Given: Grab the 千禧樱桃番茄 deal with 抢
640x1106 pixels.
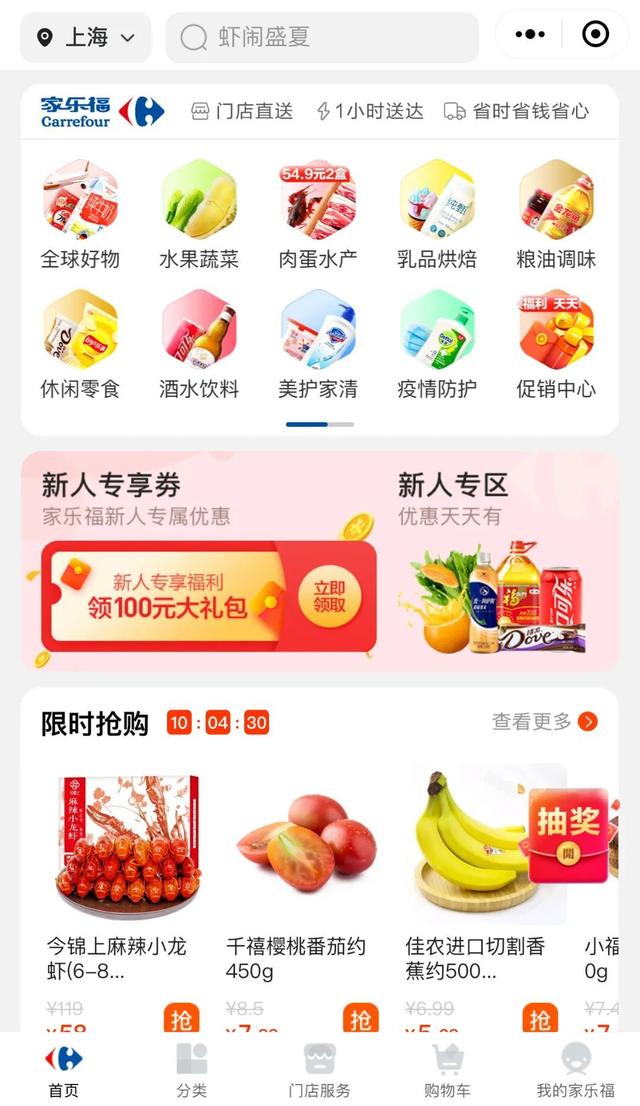Looking at the screenshot, I should [361, 1019].
